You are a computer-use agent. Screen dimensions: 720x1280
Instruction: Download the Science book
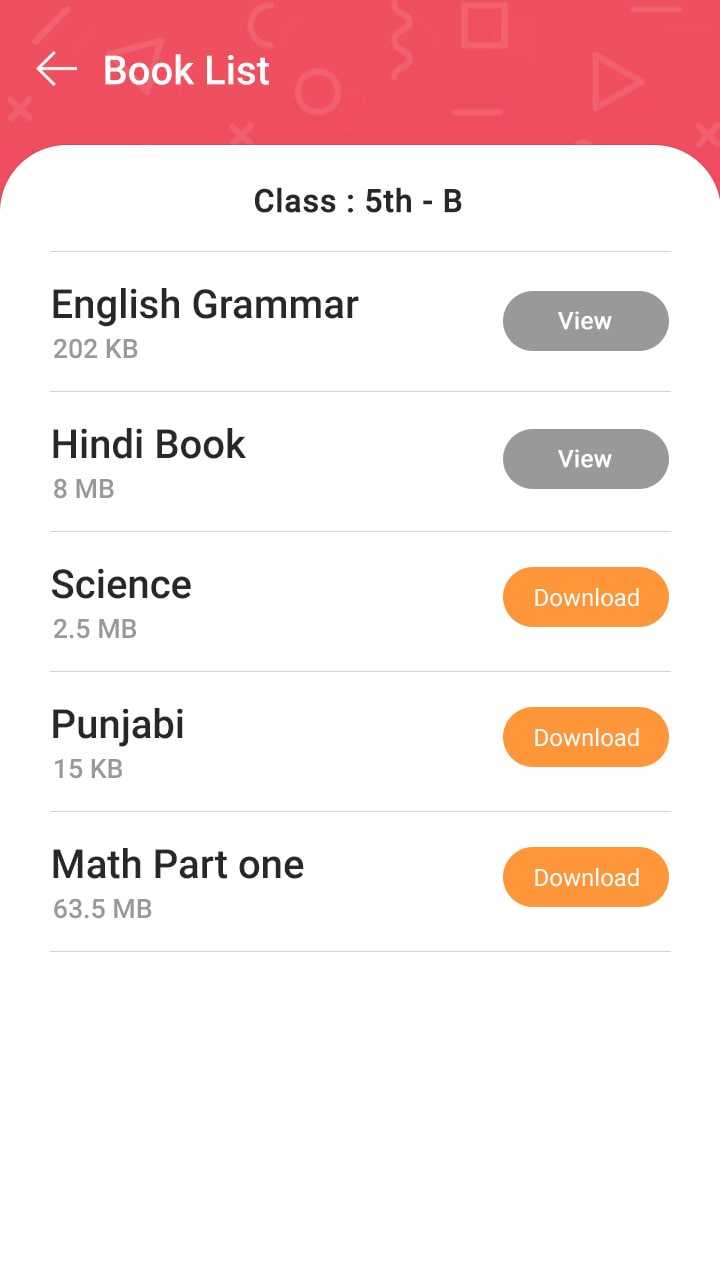coord(585,597)
